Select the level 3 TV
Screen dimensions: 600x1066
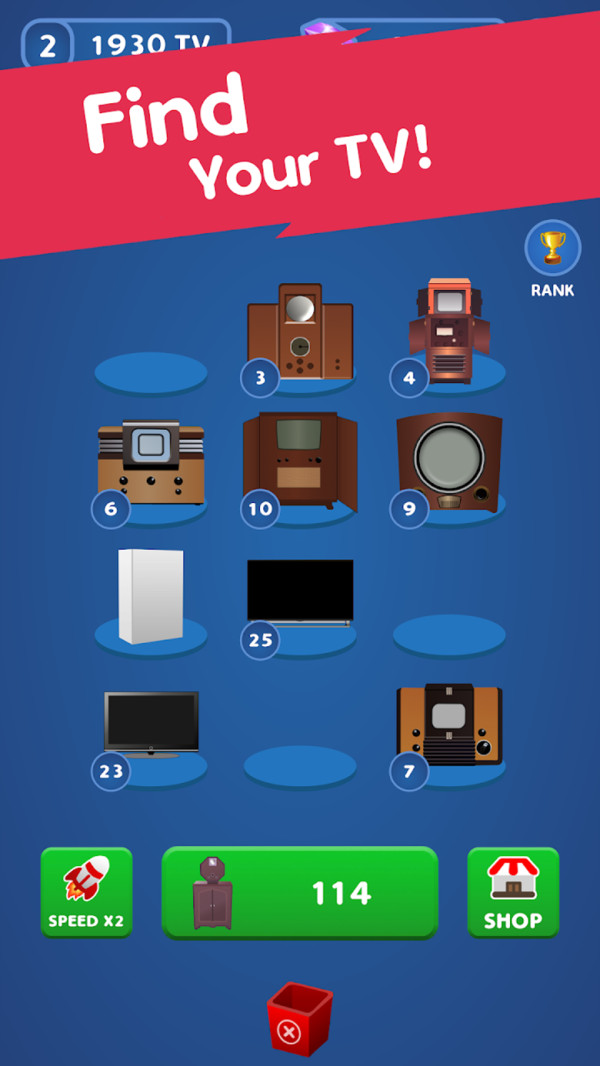(x=300, y=332)
